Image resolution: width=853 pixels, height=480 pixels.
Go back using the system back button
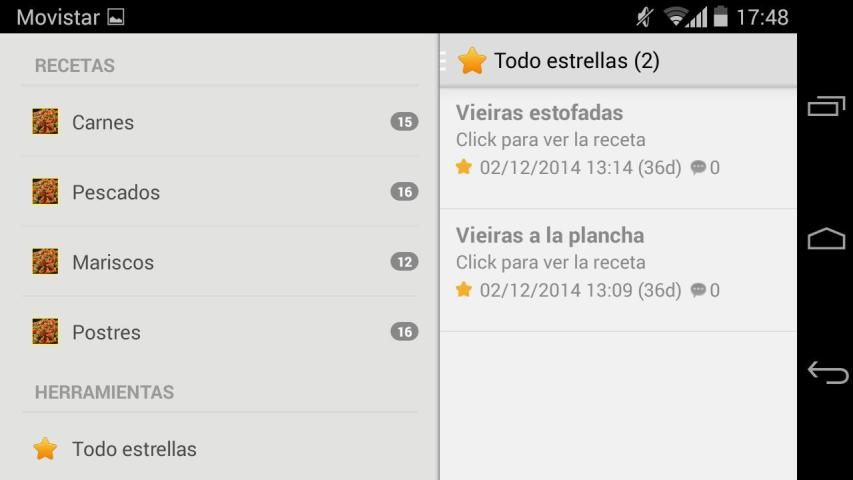click(x=826, y=372)
